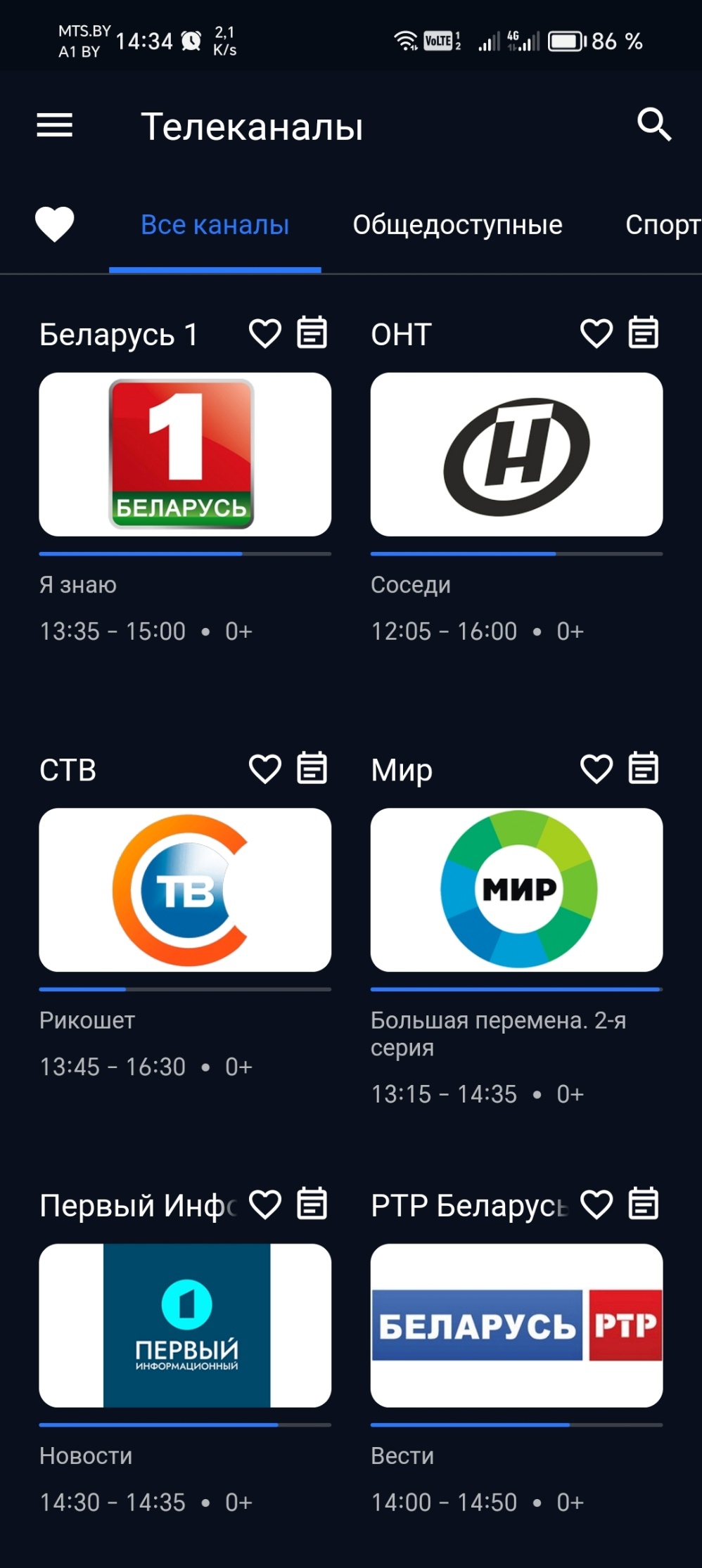
Task: Add Беларусь 1 to favorites
Action: click(x=265, y=333)
